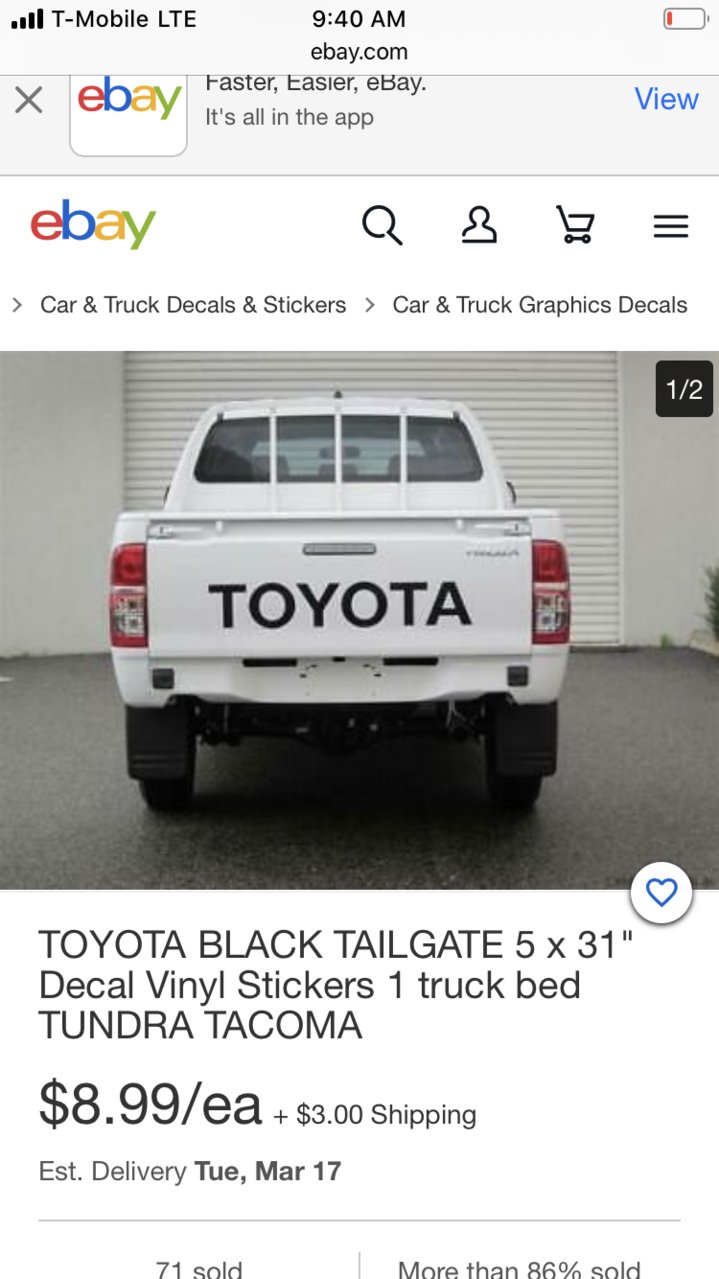
Task: Open the account profile icon
Action: 479,226
